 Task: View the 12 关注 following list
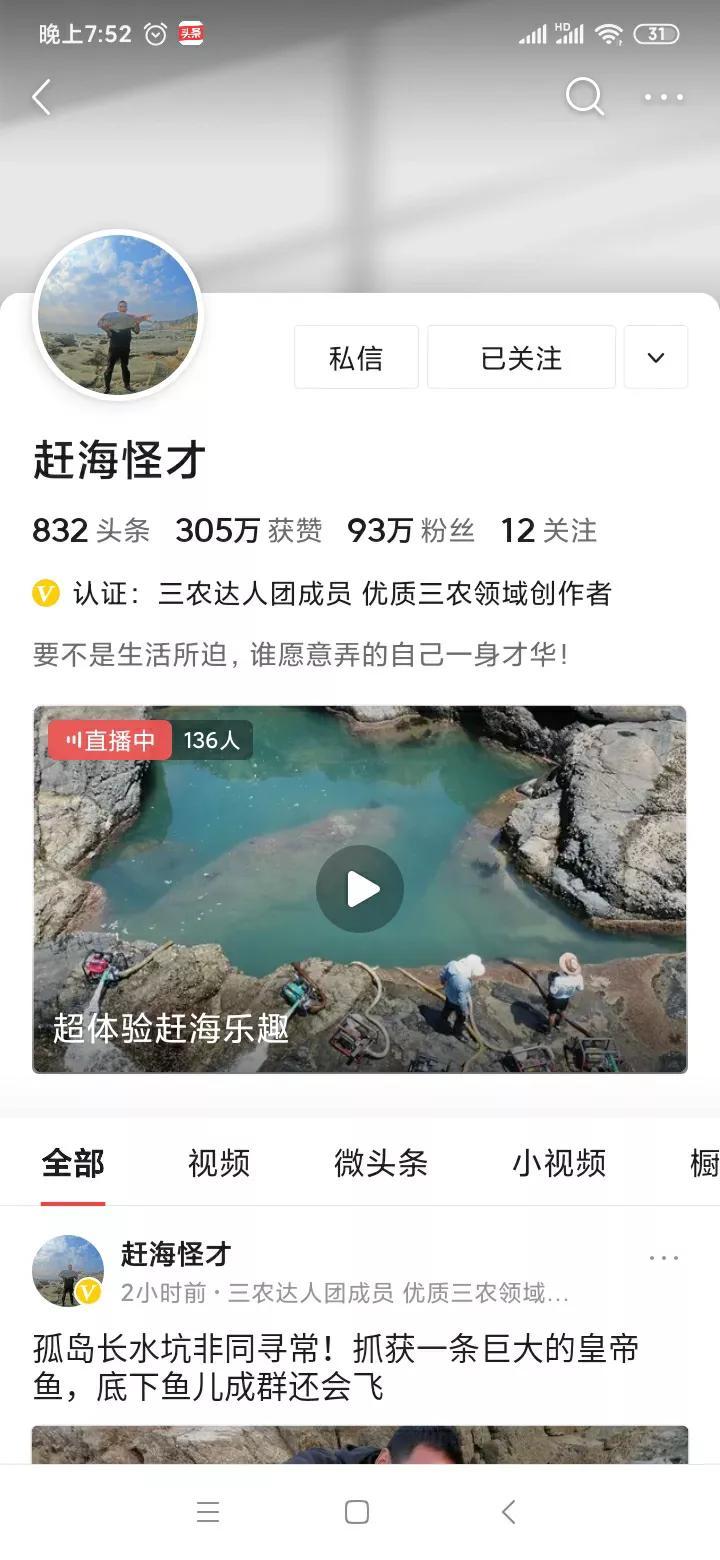click(548, 530)
